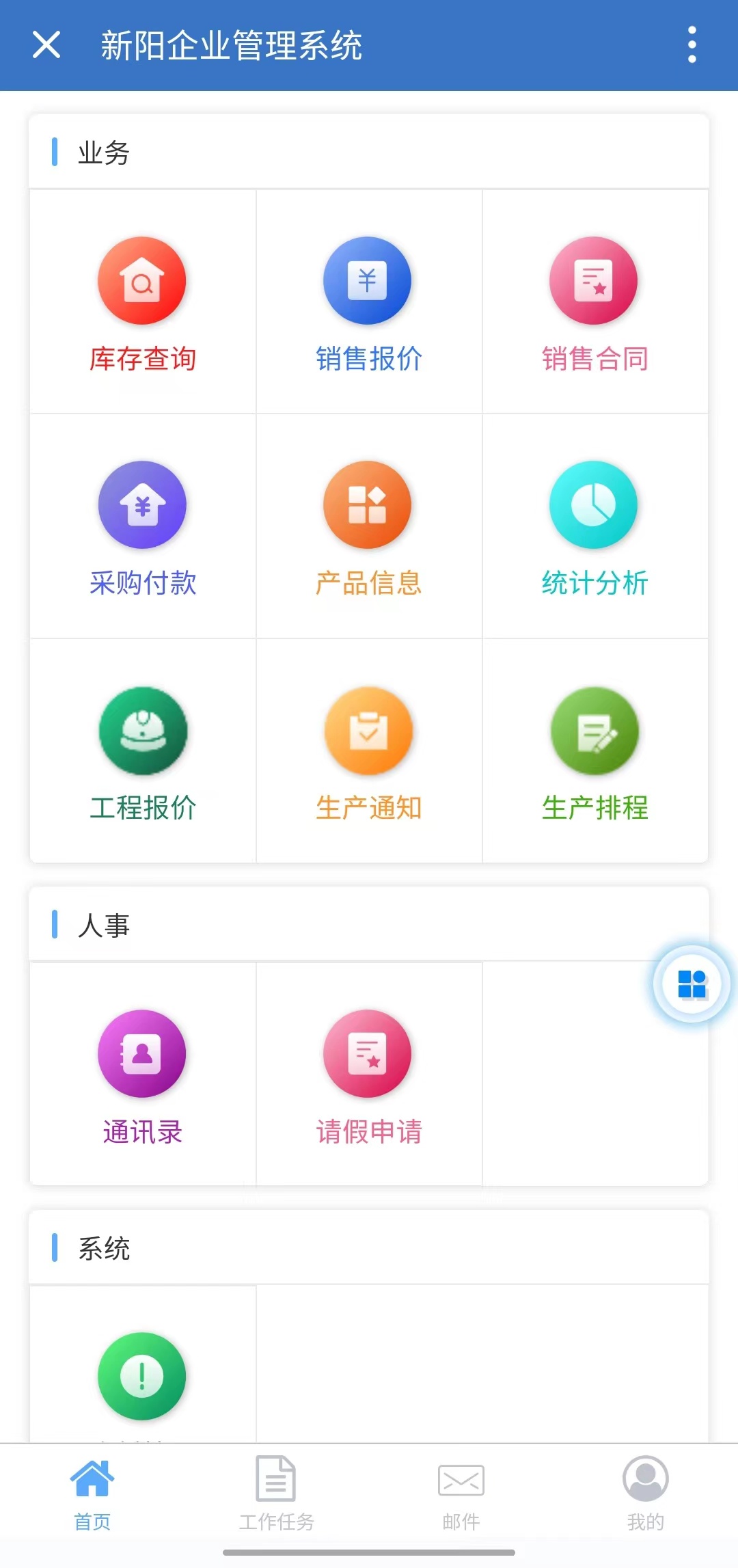Open the 通讯录 contacts directory

coord(143,1074)
